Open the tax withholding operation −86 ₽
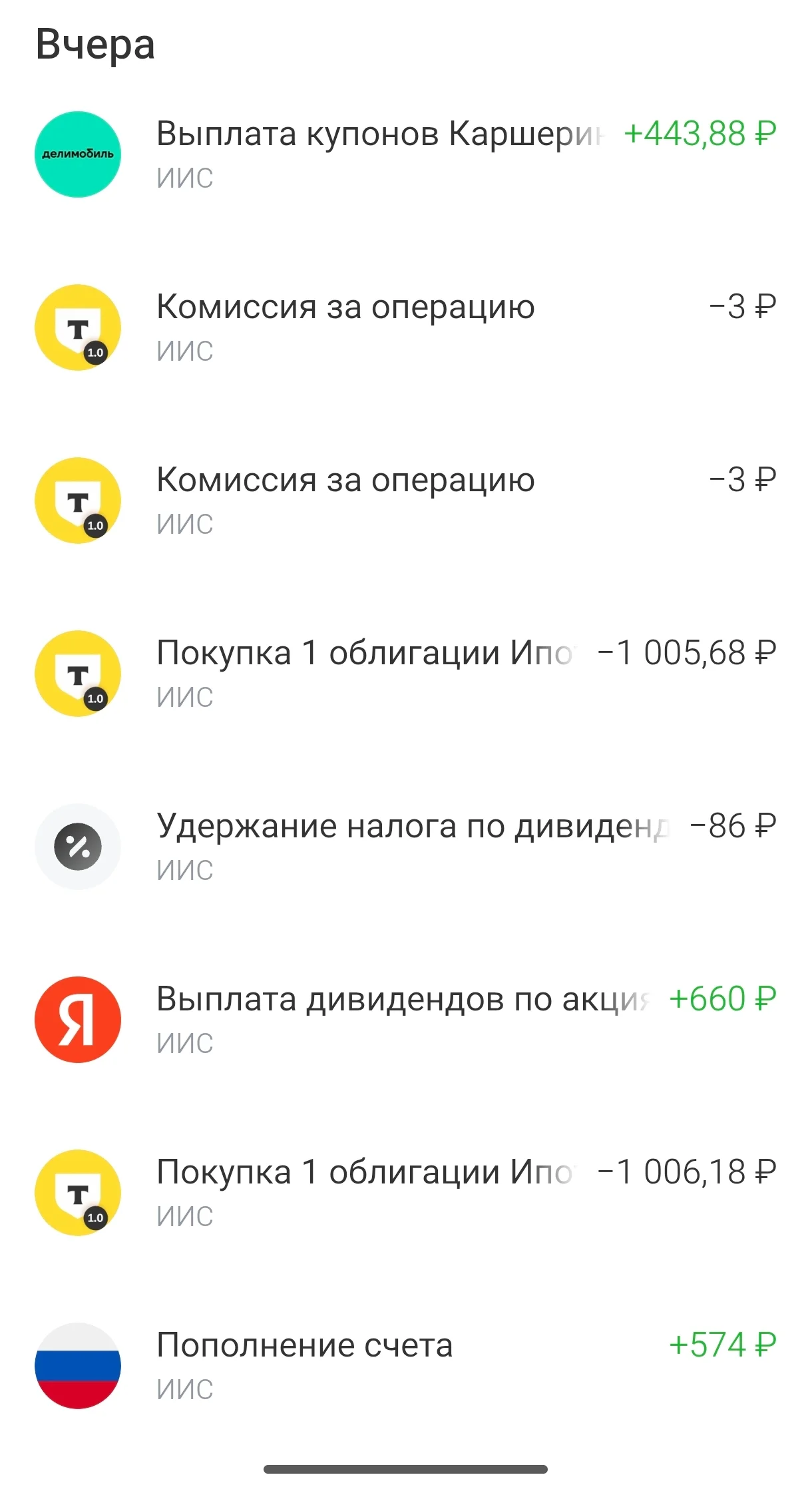812x1487 pixels. coord(406,847)
